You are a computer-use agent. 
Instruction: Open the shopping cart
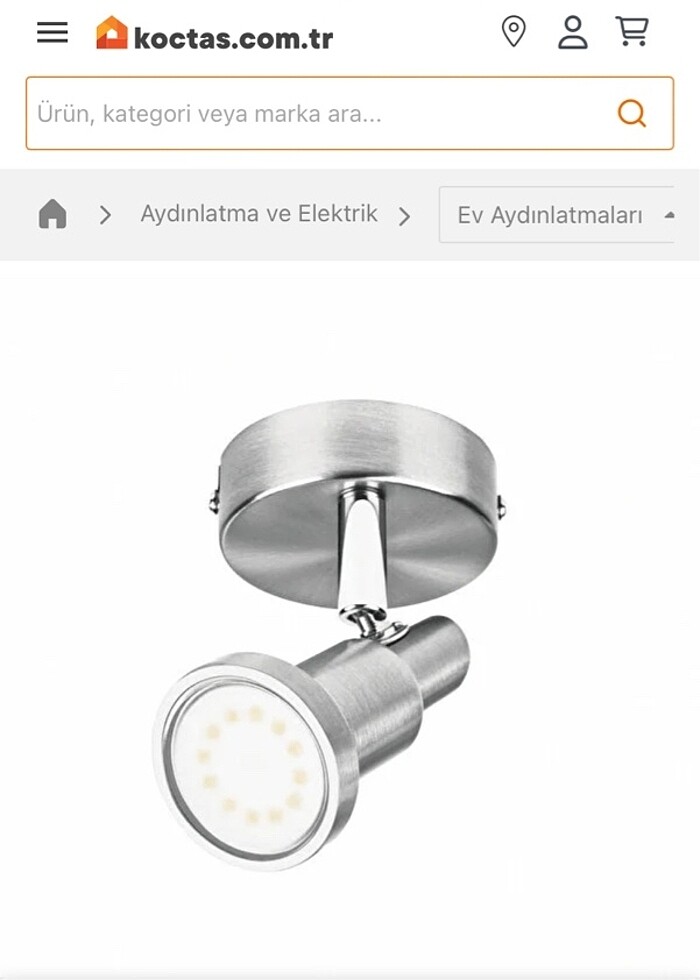[632, 32]
